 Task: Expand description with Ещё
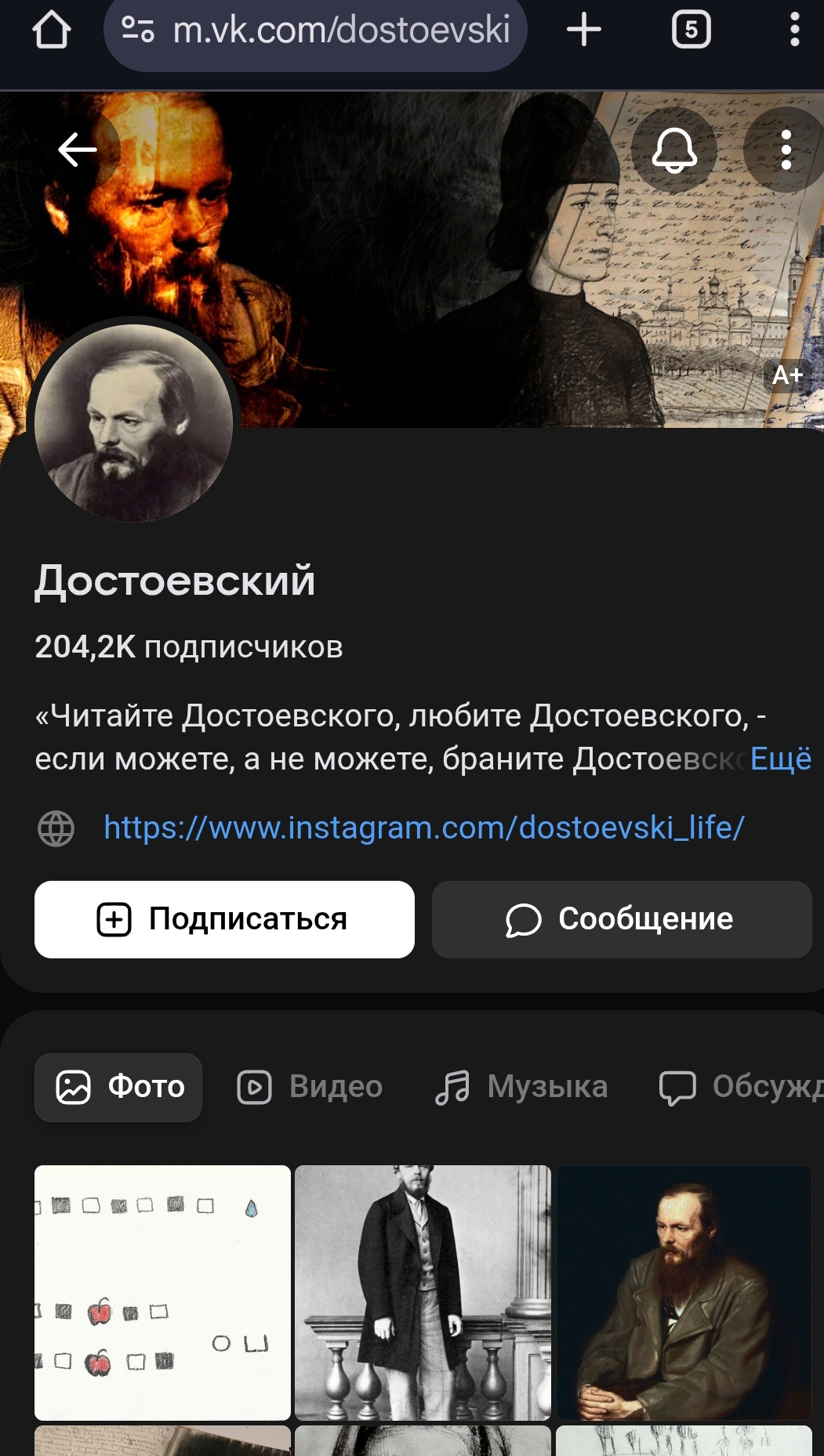pos(780,759)
